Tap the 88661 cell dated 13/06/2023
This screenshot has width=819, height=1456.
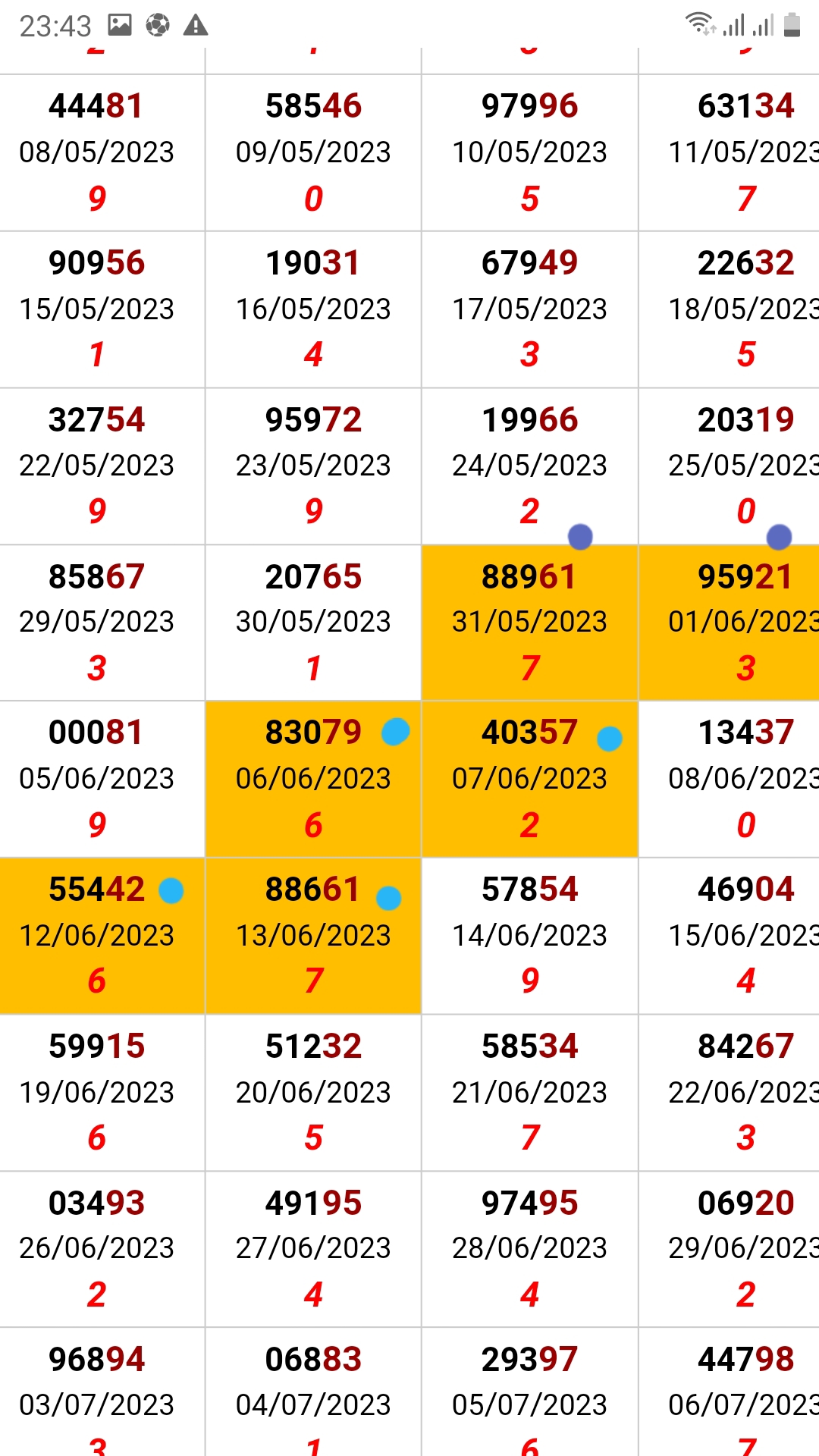313,936
